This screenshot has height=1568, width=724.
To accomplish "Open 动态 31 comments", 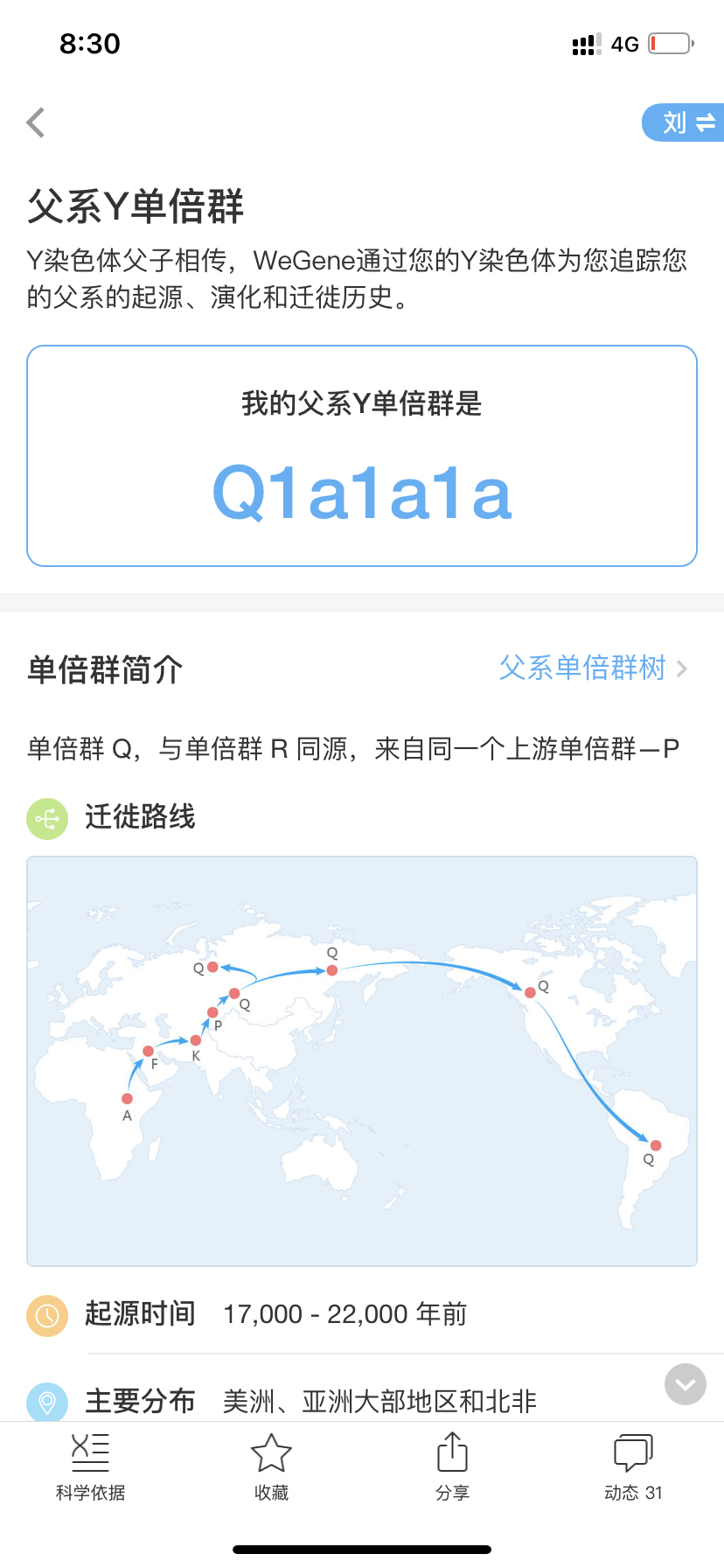I will pyautogui.click(x=633, y=1467).
